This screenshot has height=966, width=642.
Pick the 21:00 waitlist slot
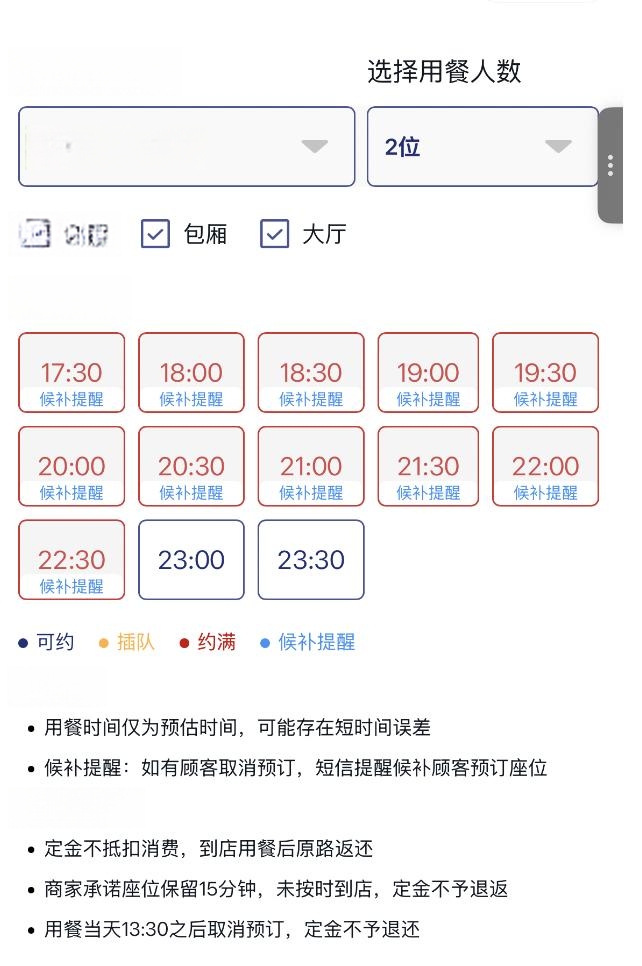pos(310,467)
